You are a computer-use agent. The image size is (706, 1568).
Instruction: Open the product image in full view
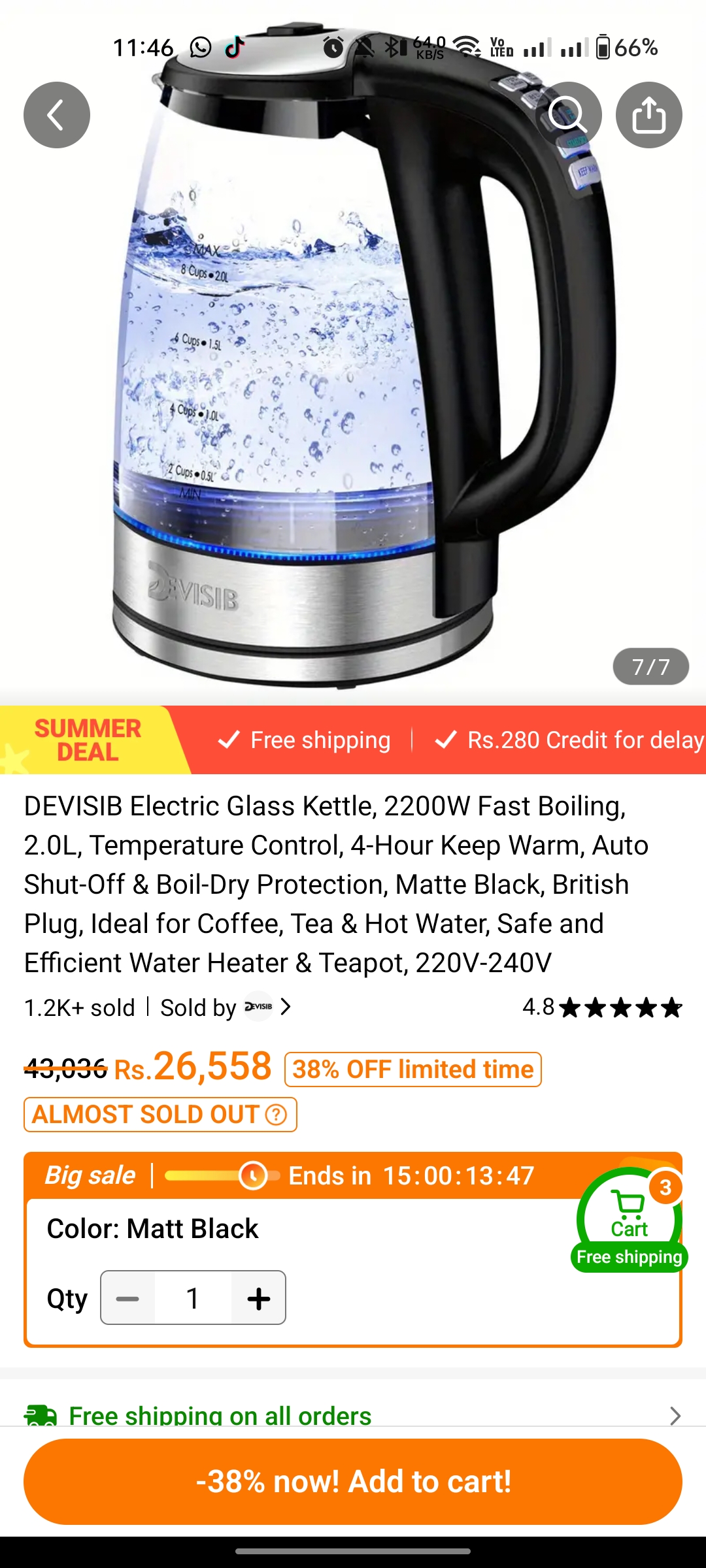tap(353, 366)
